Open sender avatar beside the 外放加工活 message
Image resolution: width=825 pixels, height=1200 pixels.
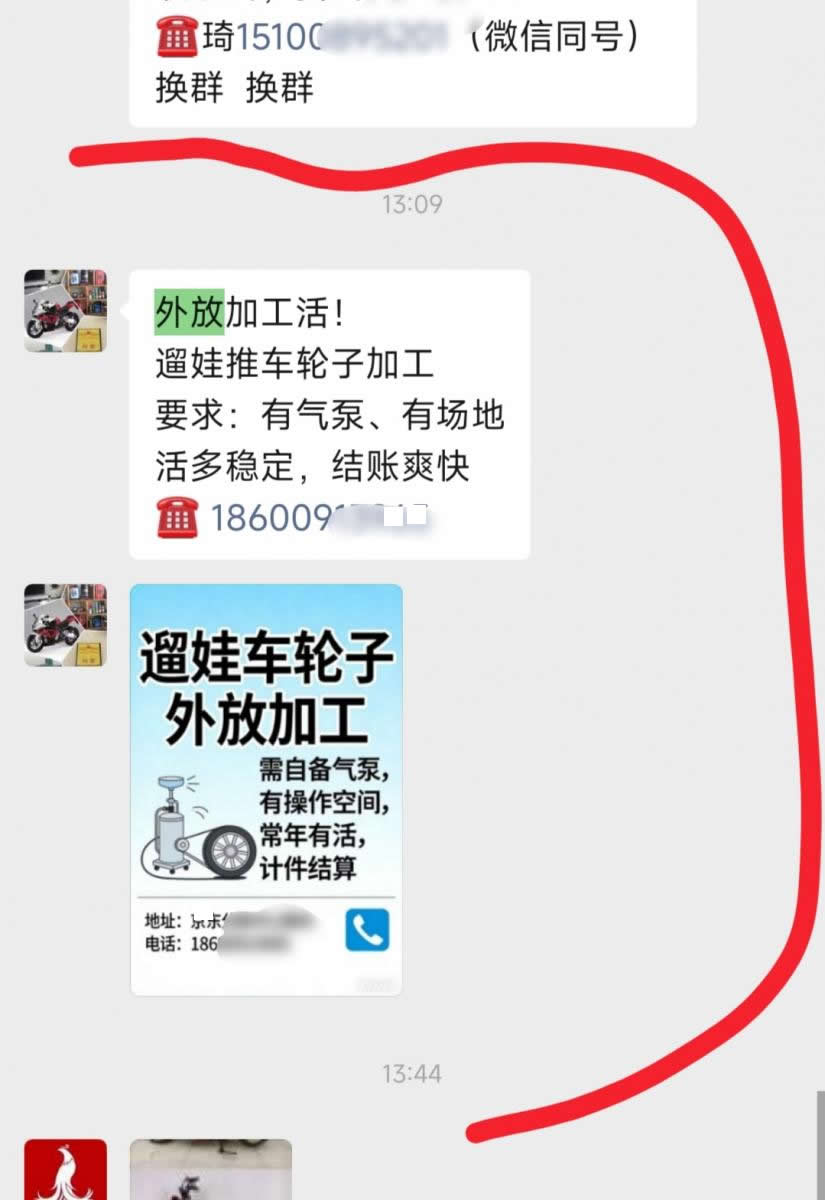[x=65, y=310]
